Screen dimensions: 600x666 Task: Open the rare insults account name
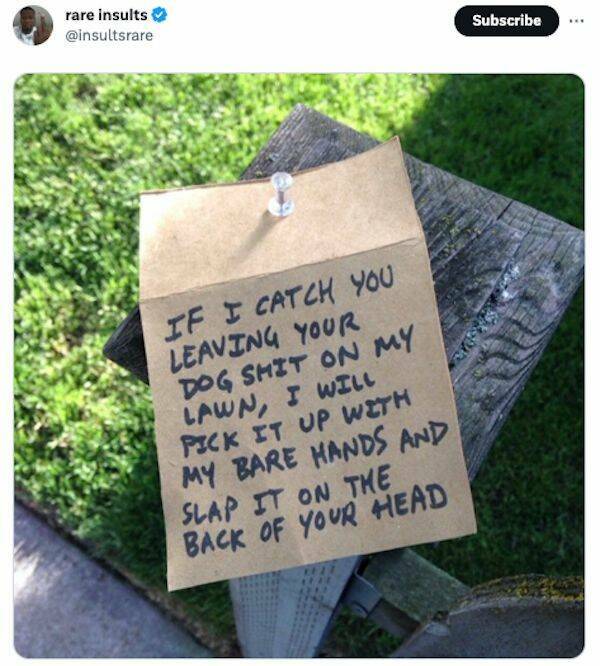tap(105, 15)
